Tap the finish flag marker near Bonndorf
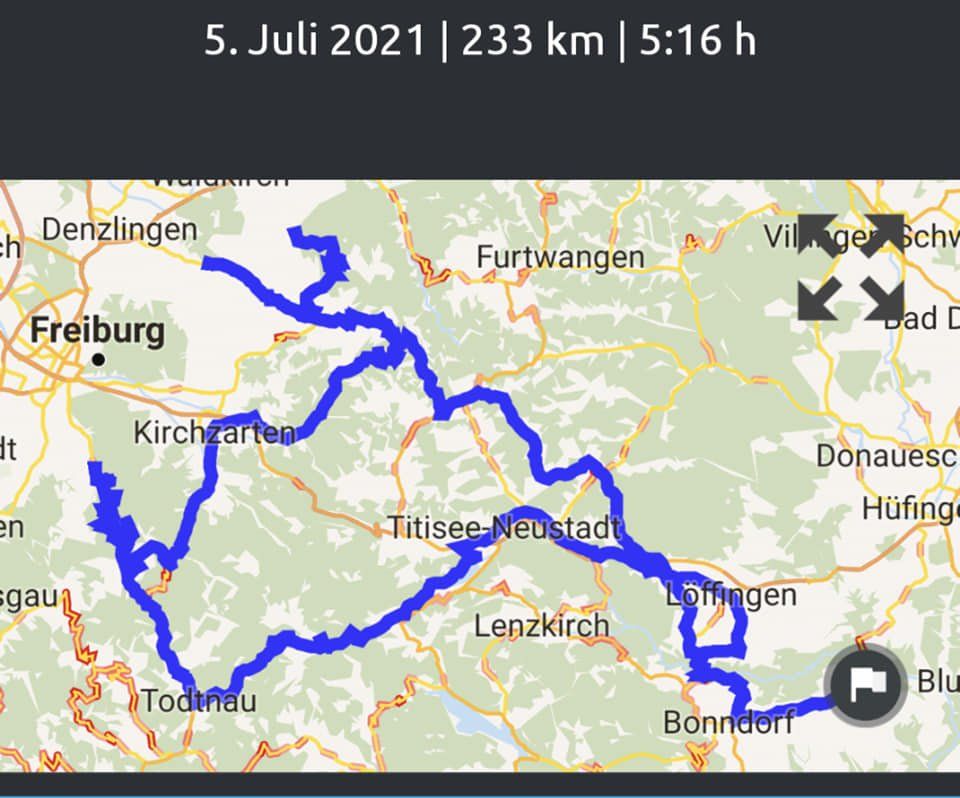 coord(868,685)
